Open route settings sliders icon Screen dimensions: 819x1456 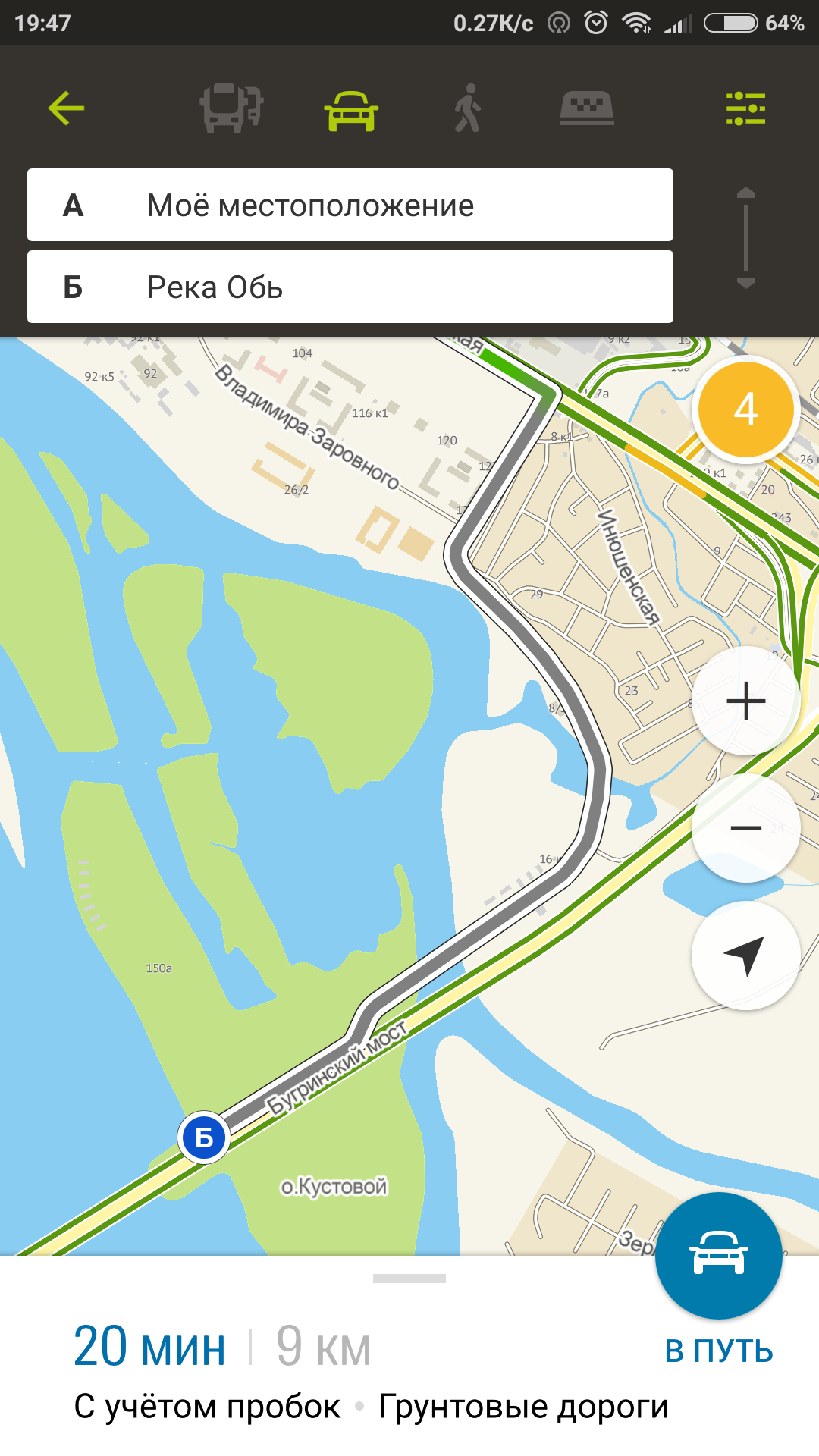[745, 108]
